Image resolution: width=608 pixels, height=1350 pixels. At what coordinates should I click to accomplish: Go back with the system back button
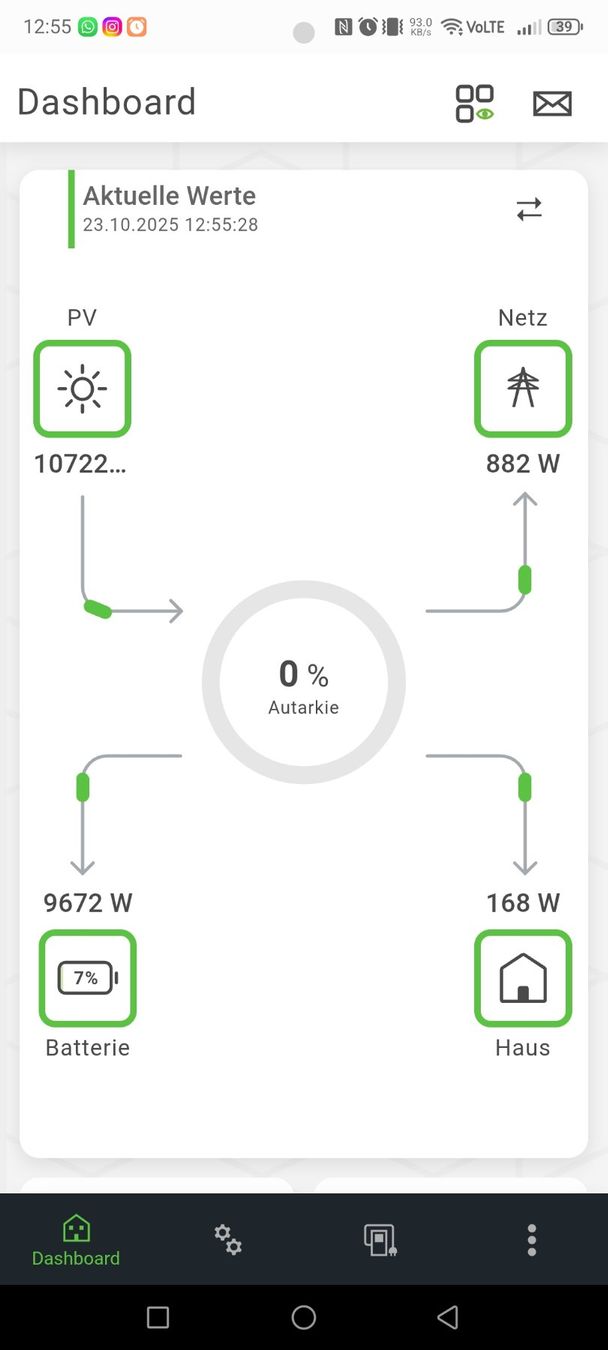pos(448,1317)
